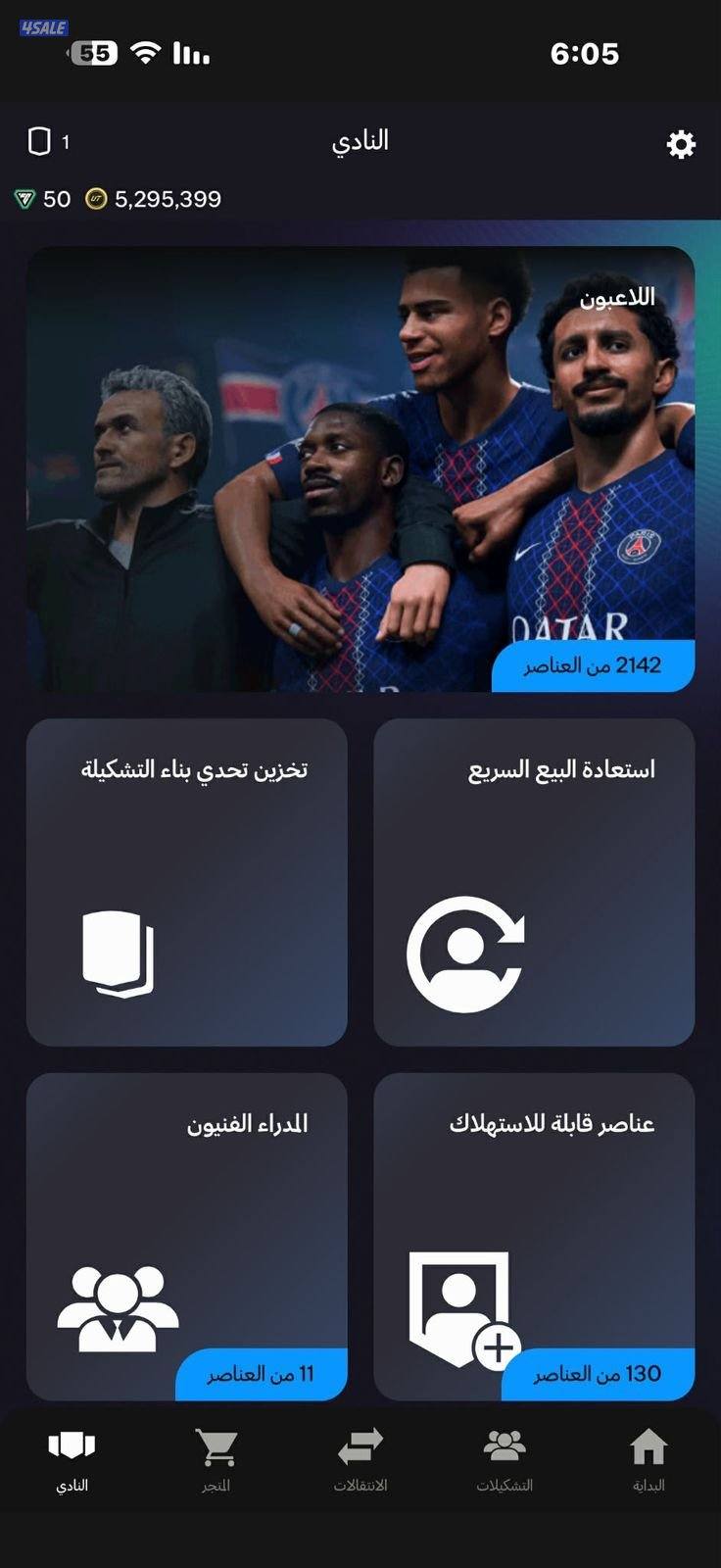Open the store cart icon in bottom navigation

[217, 1445]
